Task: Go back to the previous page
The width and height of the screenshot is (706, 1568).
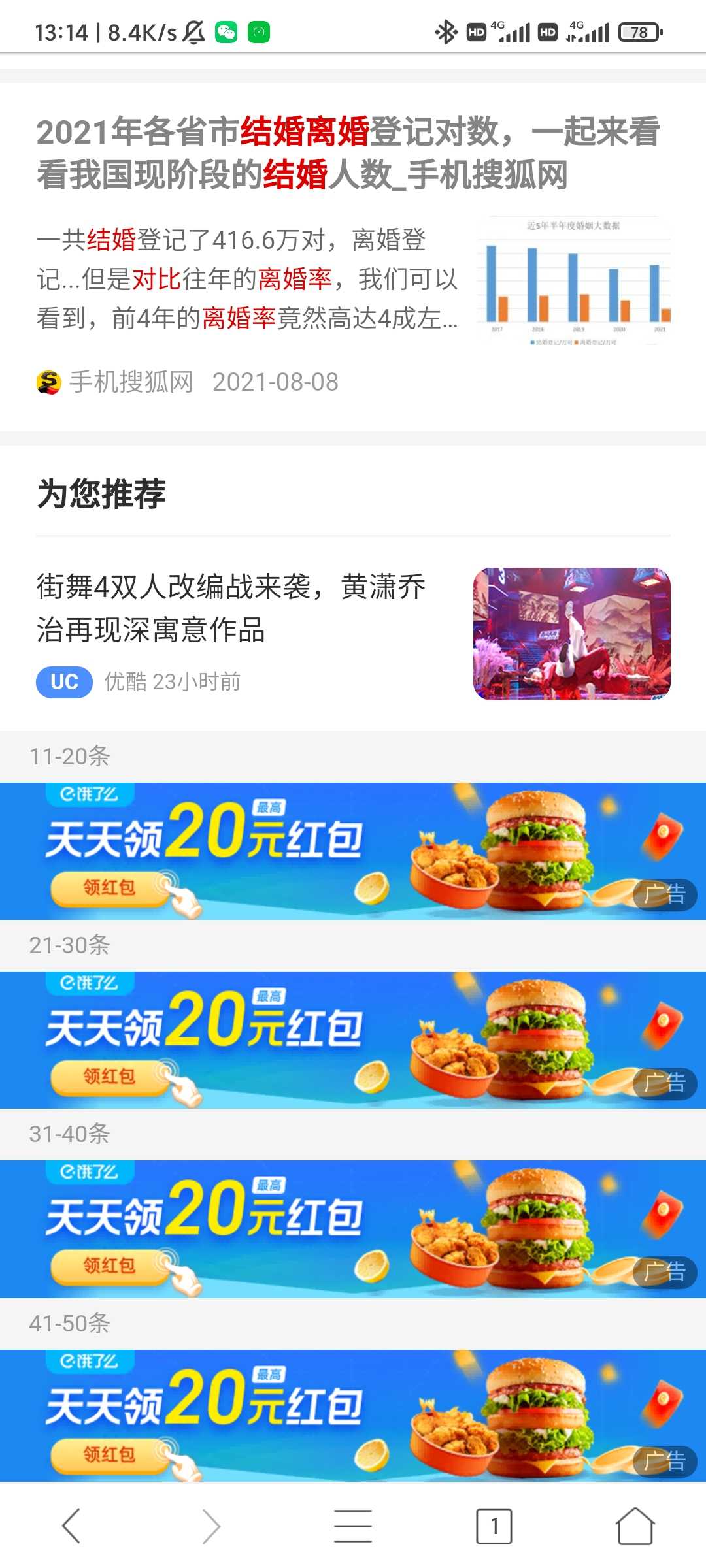Action: (71, 1526)
